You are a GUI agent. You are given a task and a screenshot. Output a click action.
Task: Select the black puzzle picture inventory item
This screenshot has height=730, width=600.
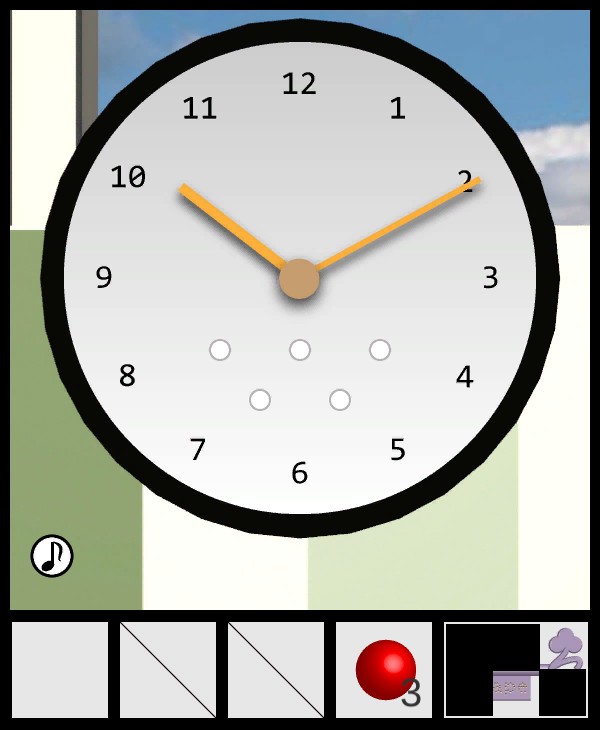515,670
